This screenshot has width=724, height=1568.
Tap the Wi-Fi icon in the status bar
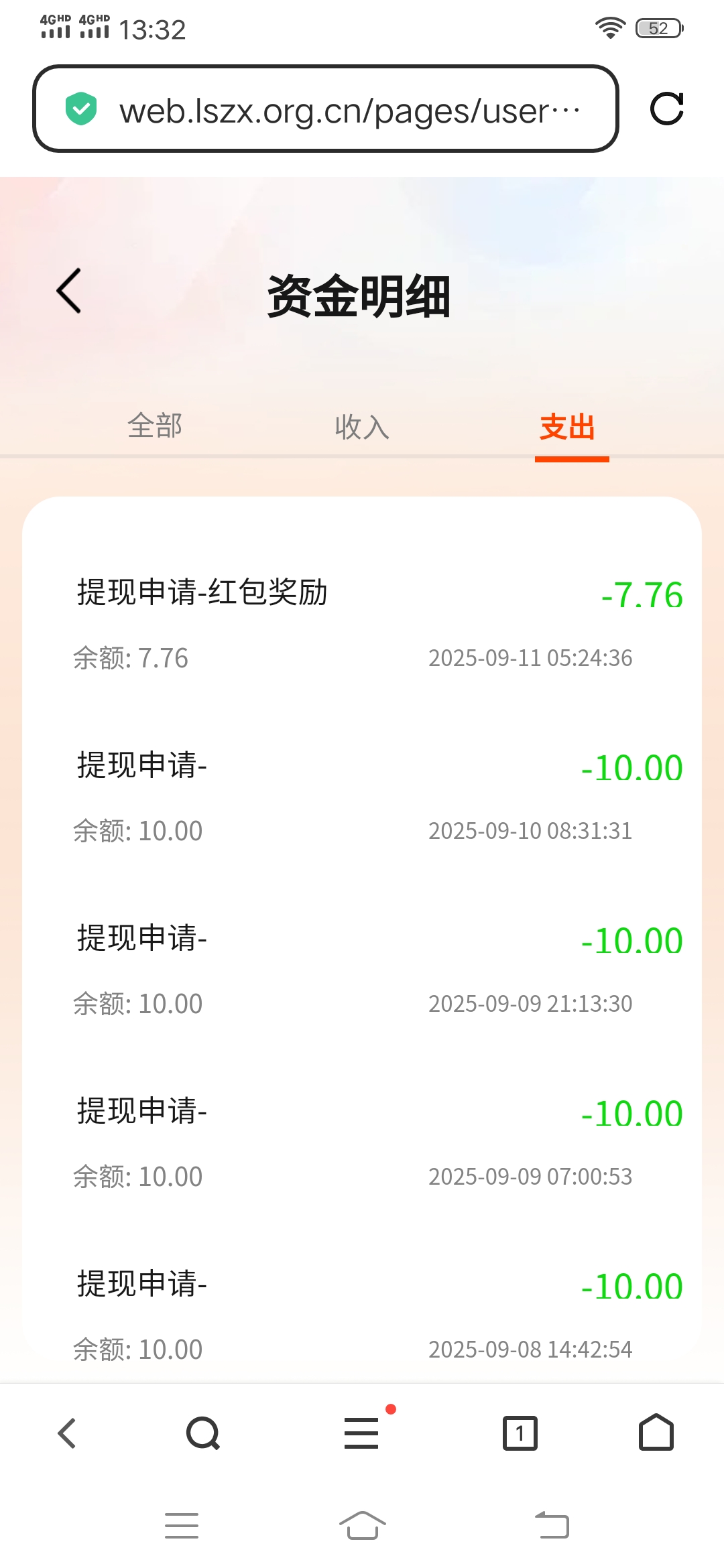click(x=609, y=28)
